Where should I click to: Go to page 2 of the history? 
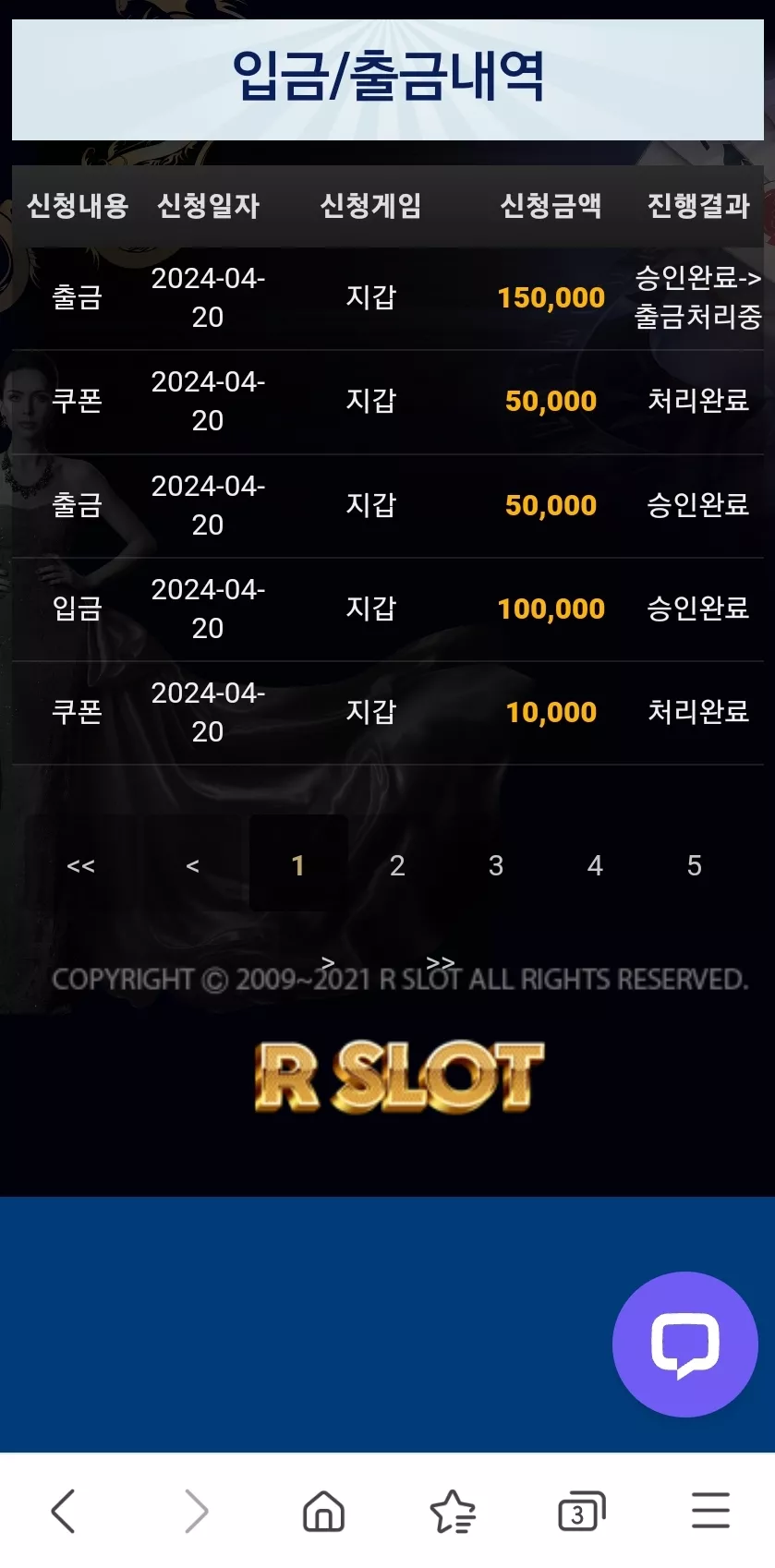coord(397,865)
